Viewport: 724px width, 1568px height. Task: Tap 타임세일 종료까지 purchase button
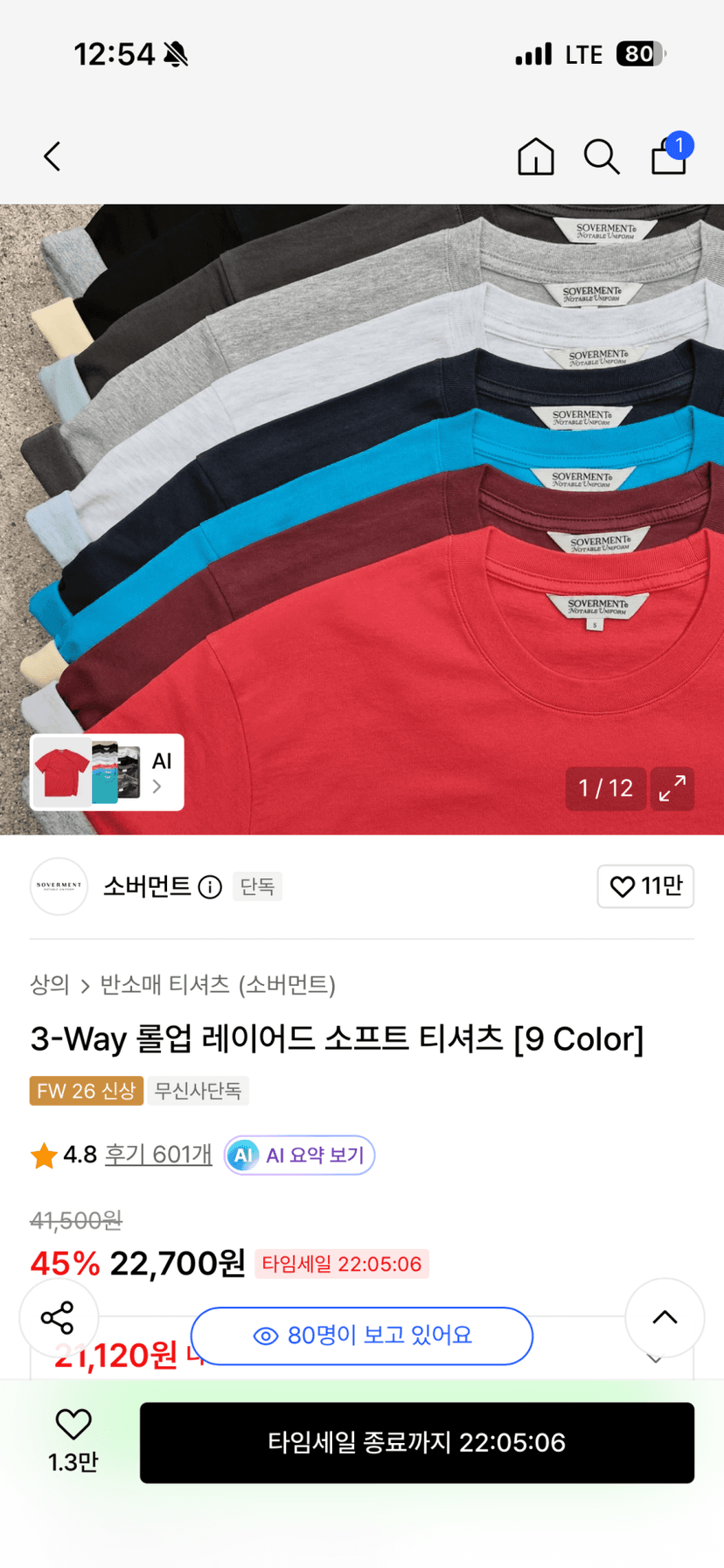(417, 1443)
